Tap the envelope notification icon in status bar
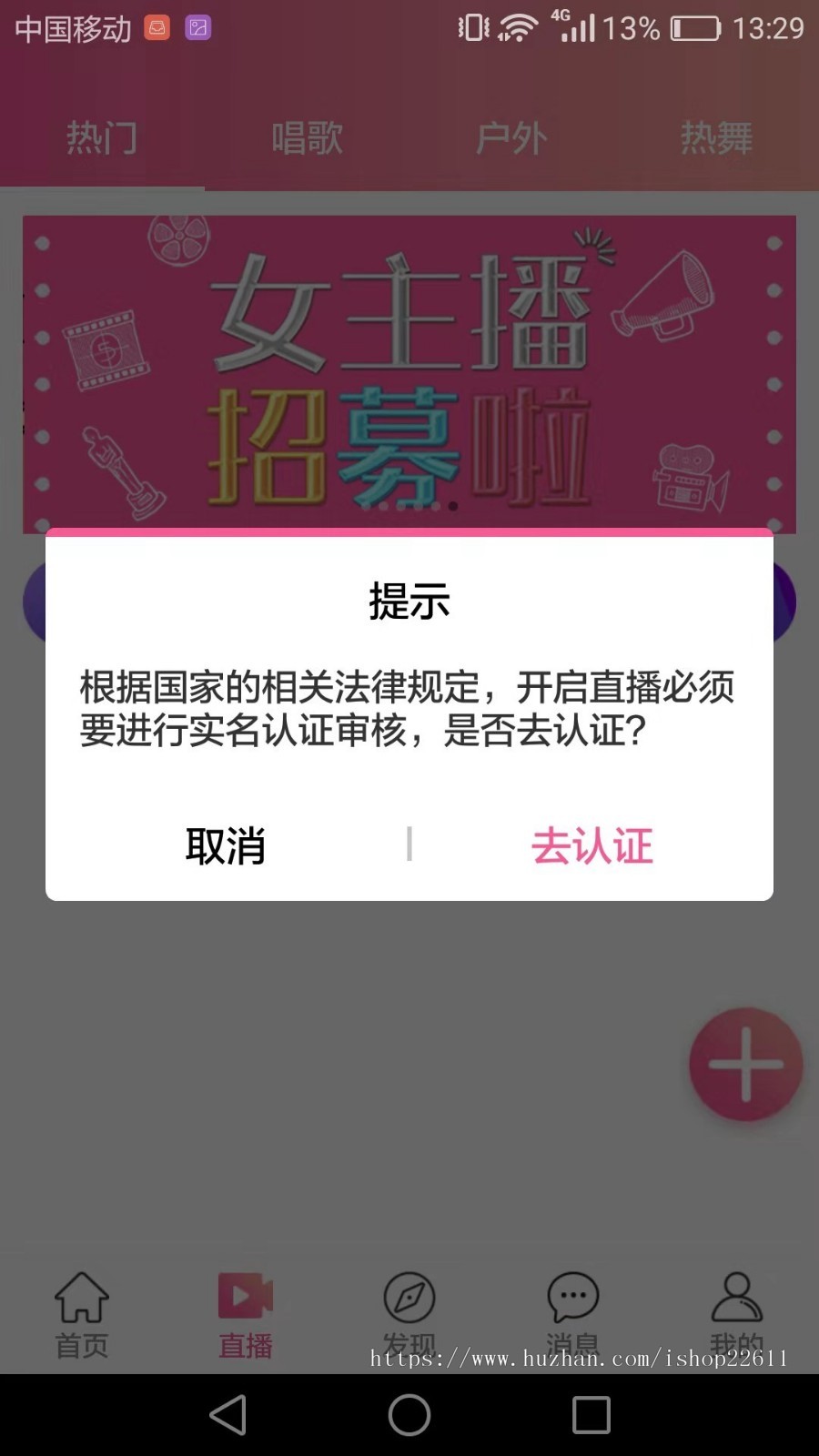819x1456 pixels. click(x=157, y=27)
